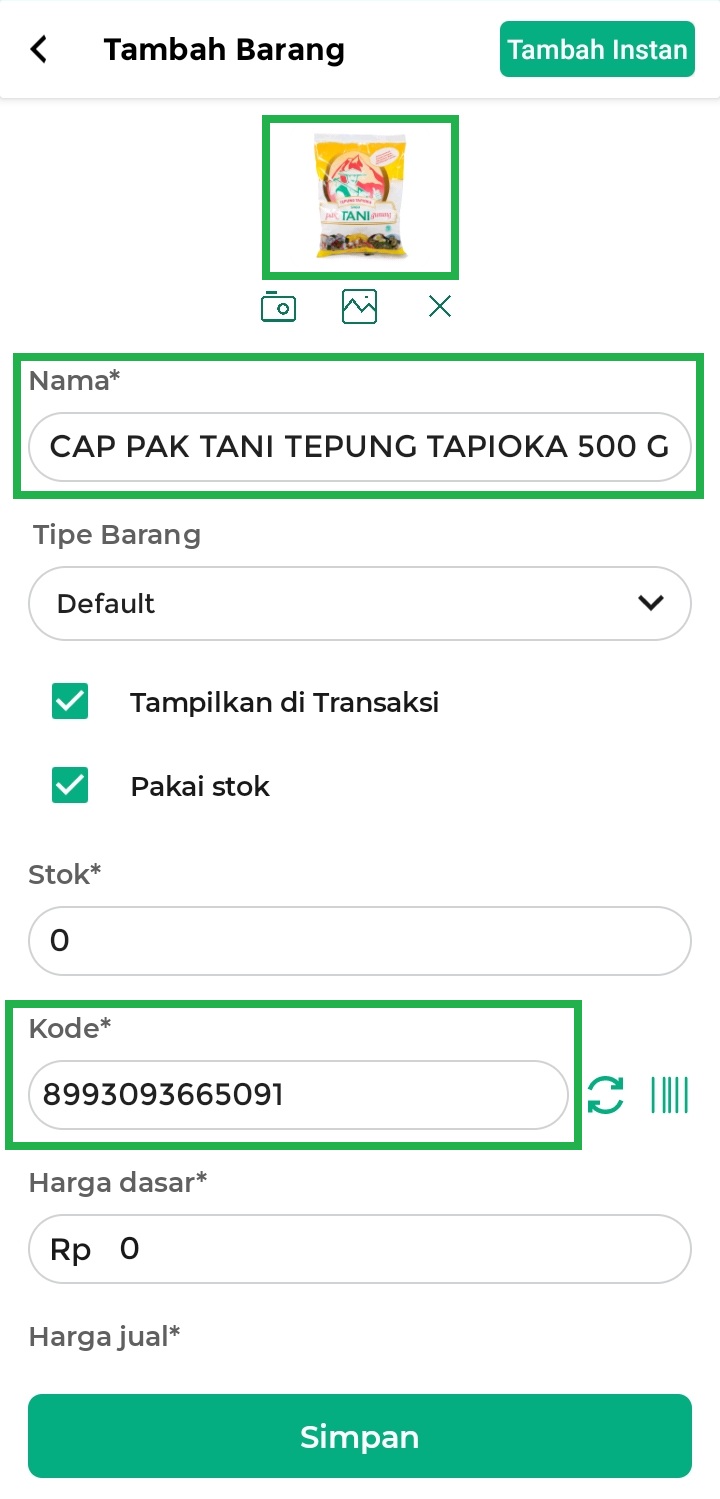720x1499 pixels.
Task: Edit the Nama text field
Action: (x=359, y=446)
